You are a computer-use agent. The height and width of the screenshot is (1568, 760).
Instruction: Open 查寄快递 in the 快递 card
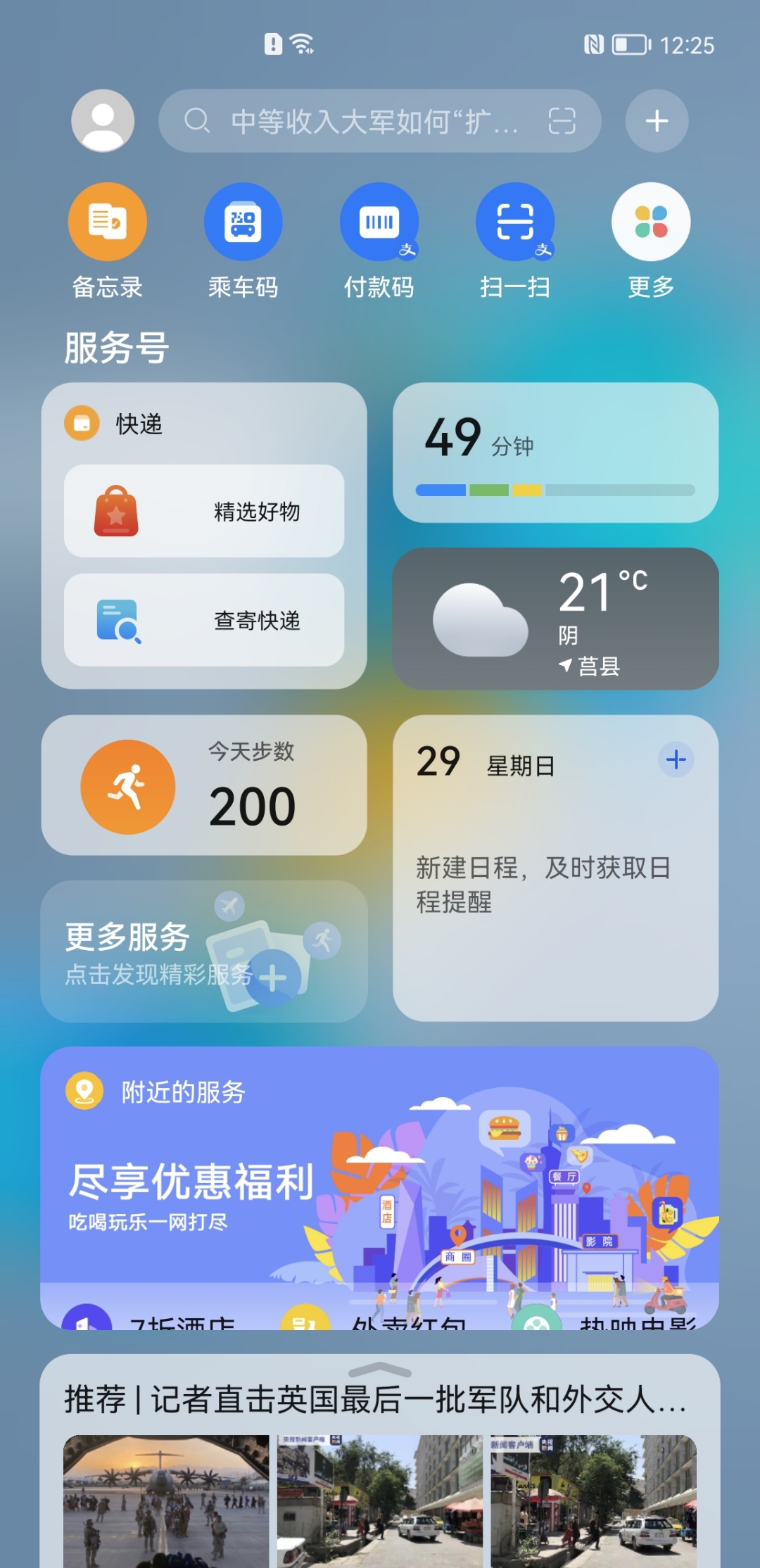204,620
